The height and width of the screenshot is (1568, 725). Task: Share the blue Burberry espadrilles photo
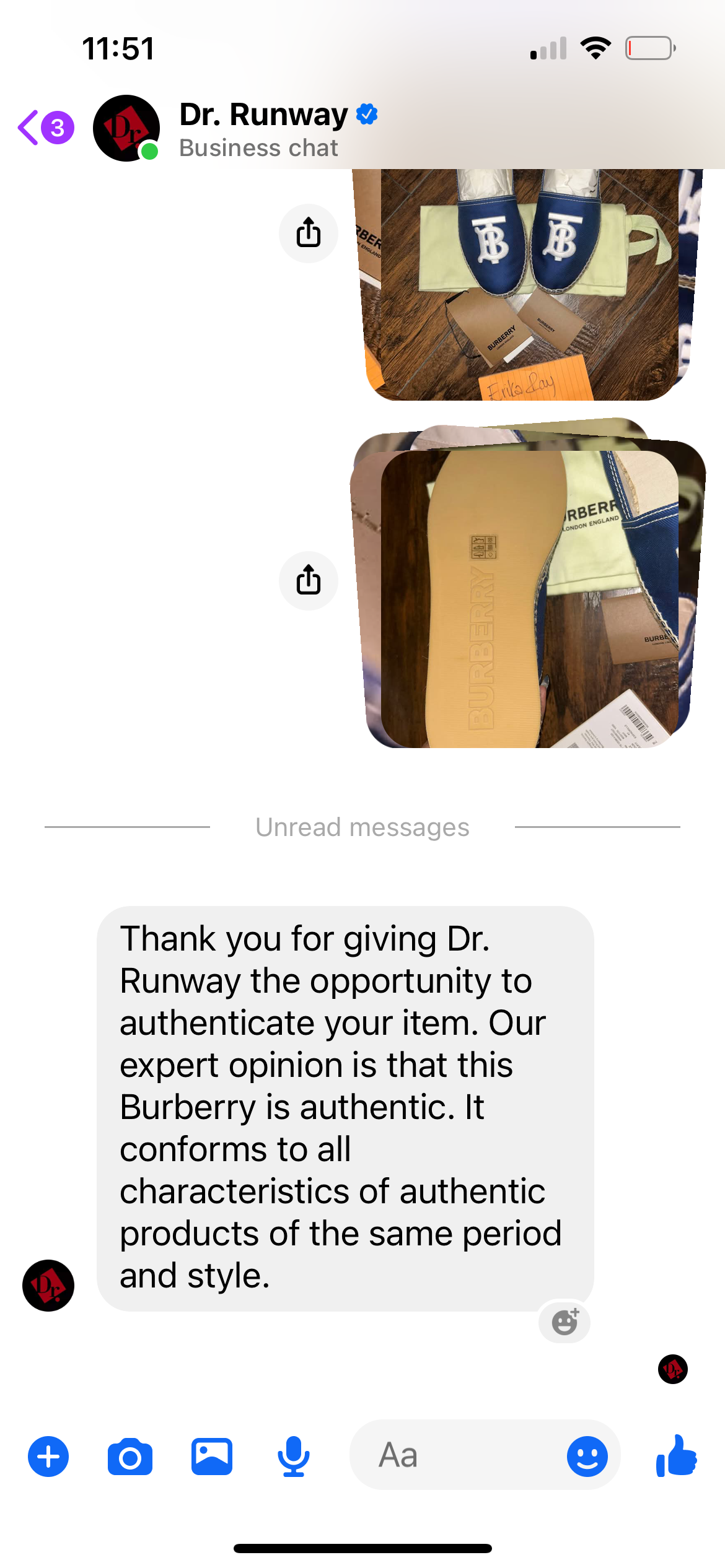308,233
